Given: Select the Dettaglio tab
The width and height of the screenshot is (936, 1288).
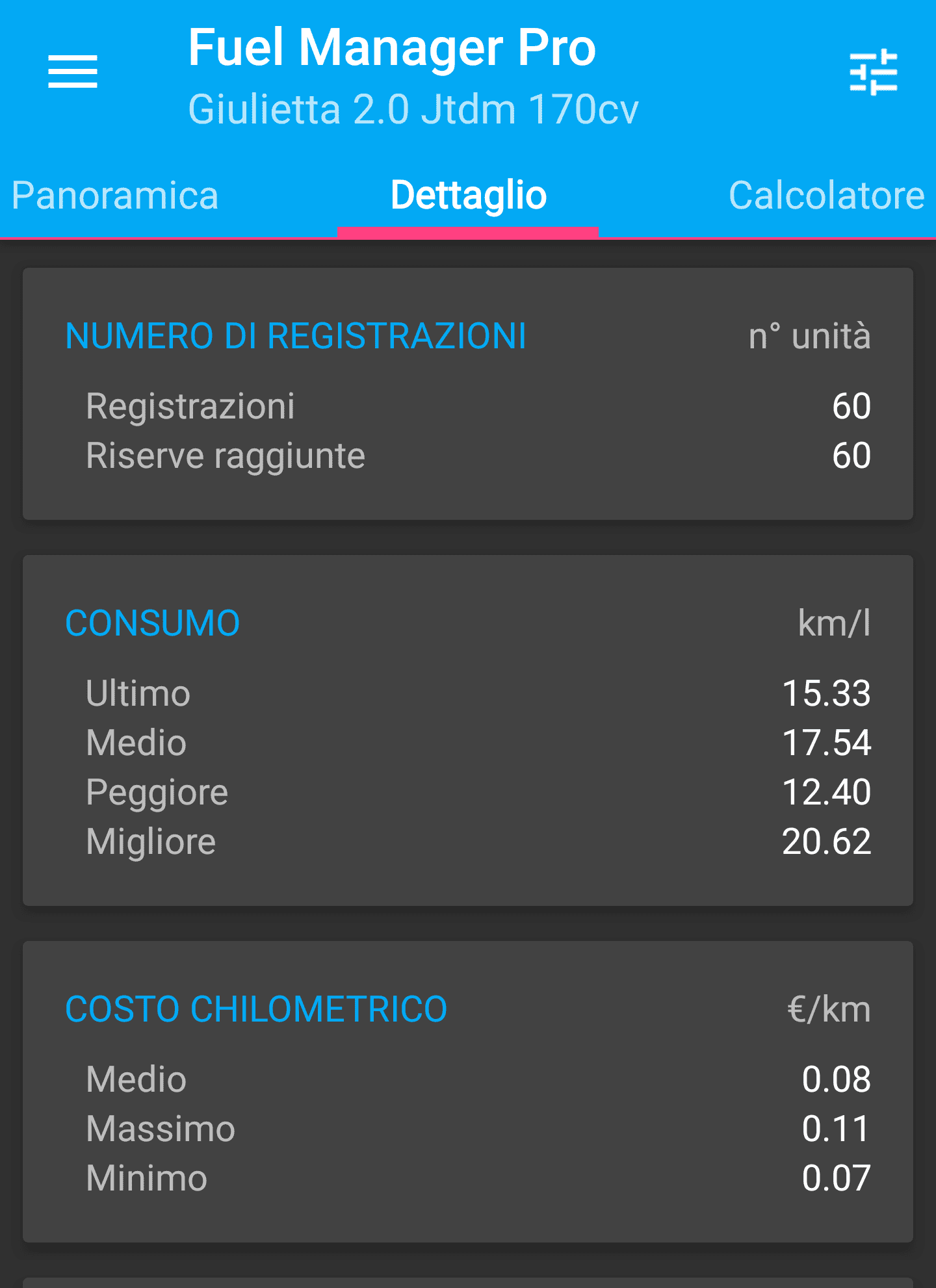Looking at the screenshot, I should pyautogui.click(x=468, y=196).
